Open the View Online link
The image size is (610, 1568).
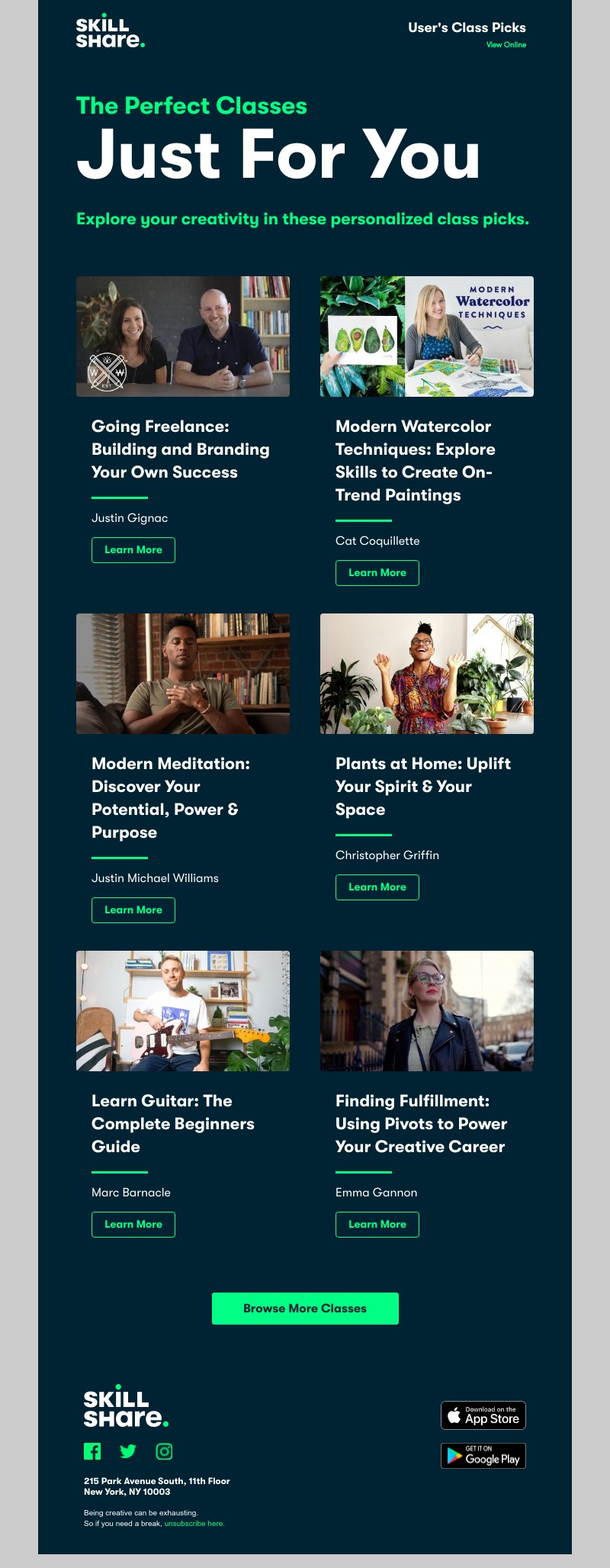coord(506,45)
